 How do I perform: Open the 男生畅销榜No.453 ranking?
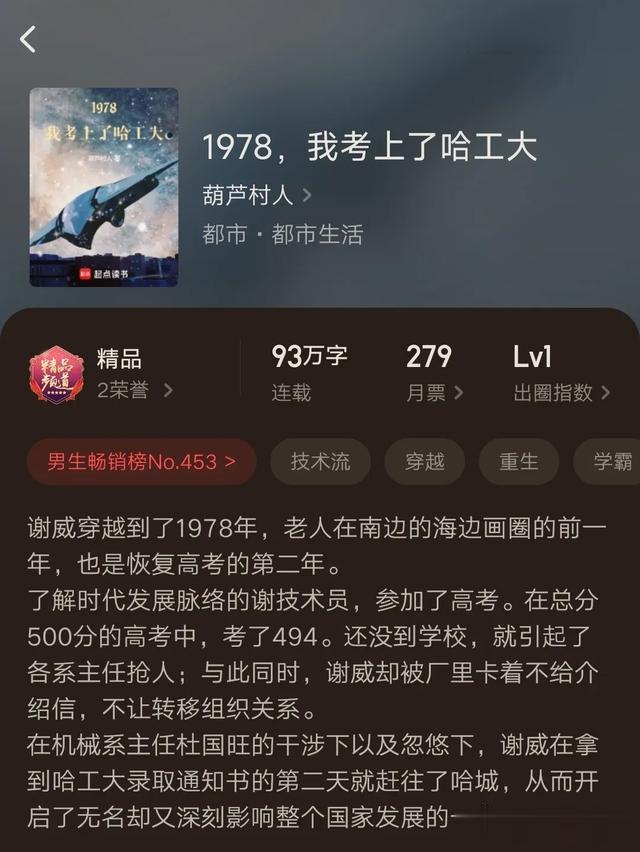142,462
